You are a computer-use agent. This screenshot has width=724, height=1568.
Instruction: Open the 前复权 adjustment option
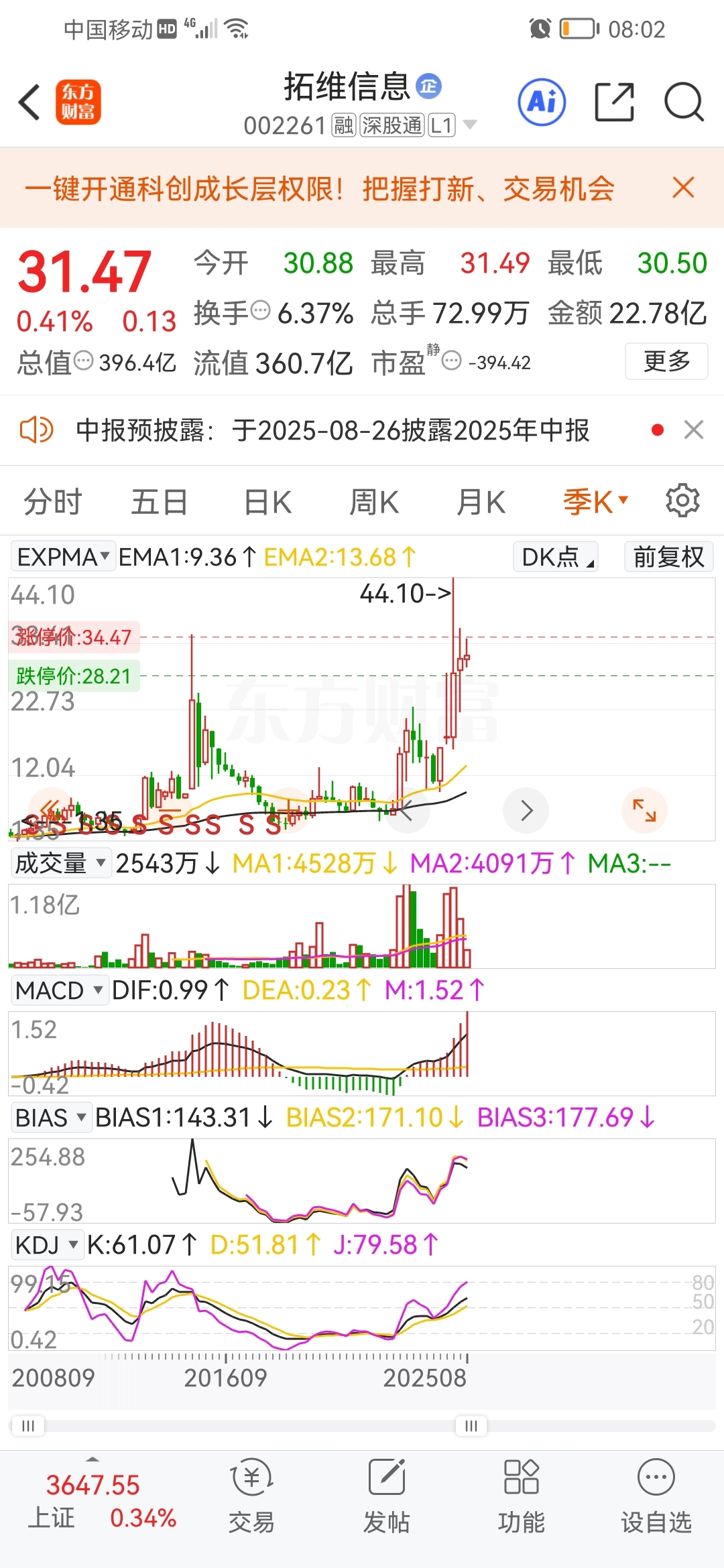coord(668,557)
